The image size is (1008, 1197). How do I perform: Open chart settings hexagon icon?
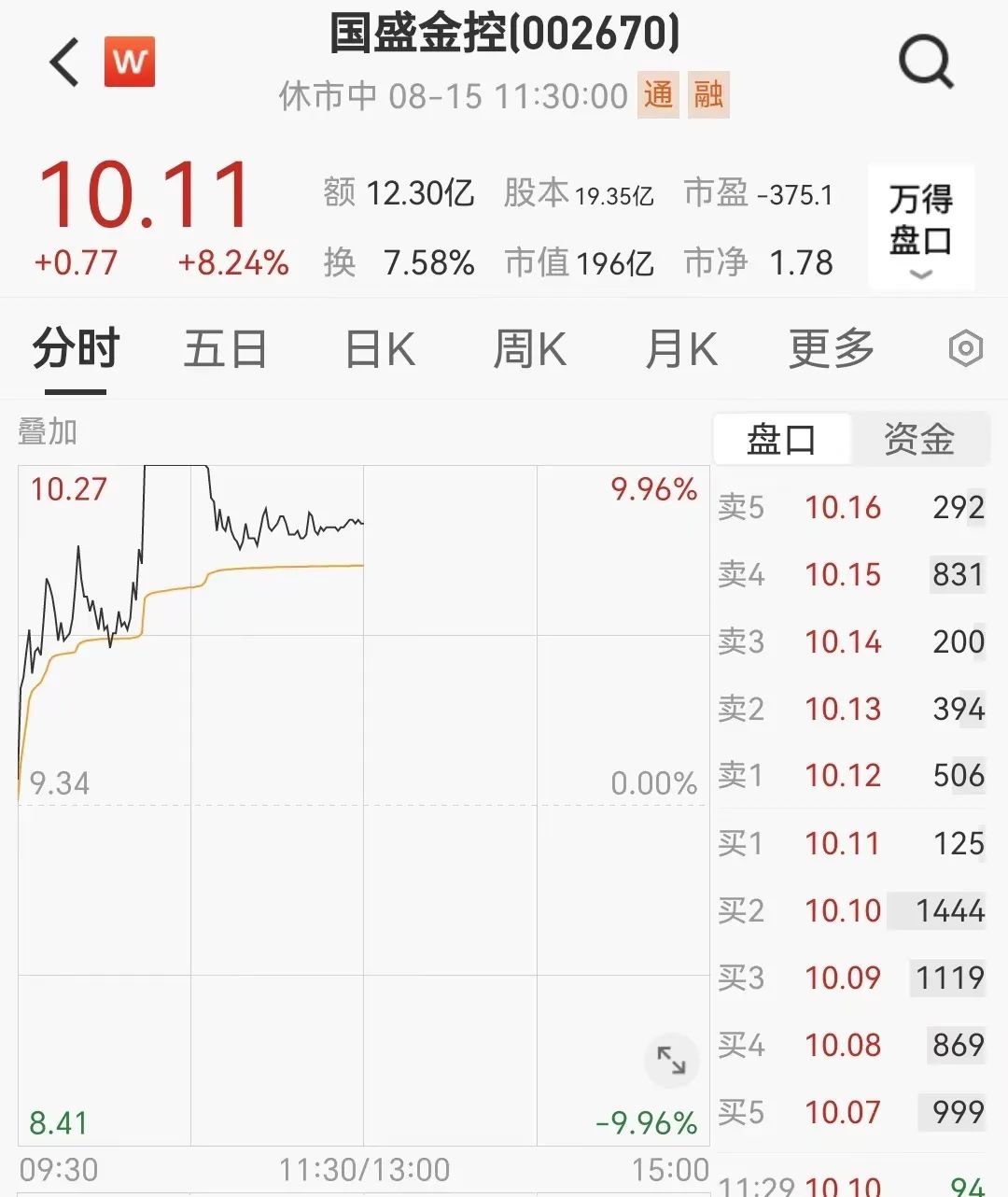tap(966, 349)
